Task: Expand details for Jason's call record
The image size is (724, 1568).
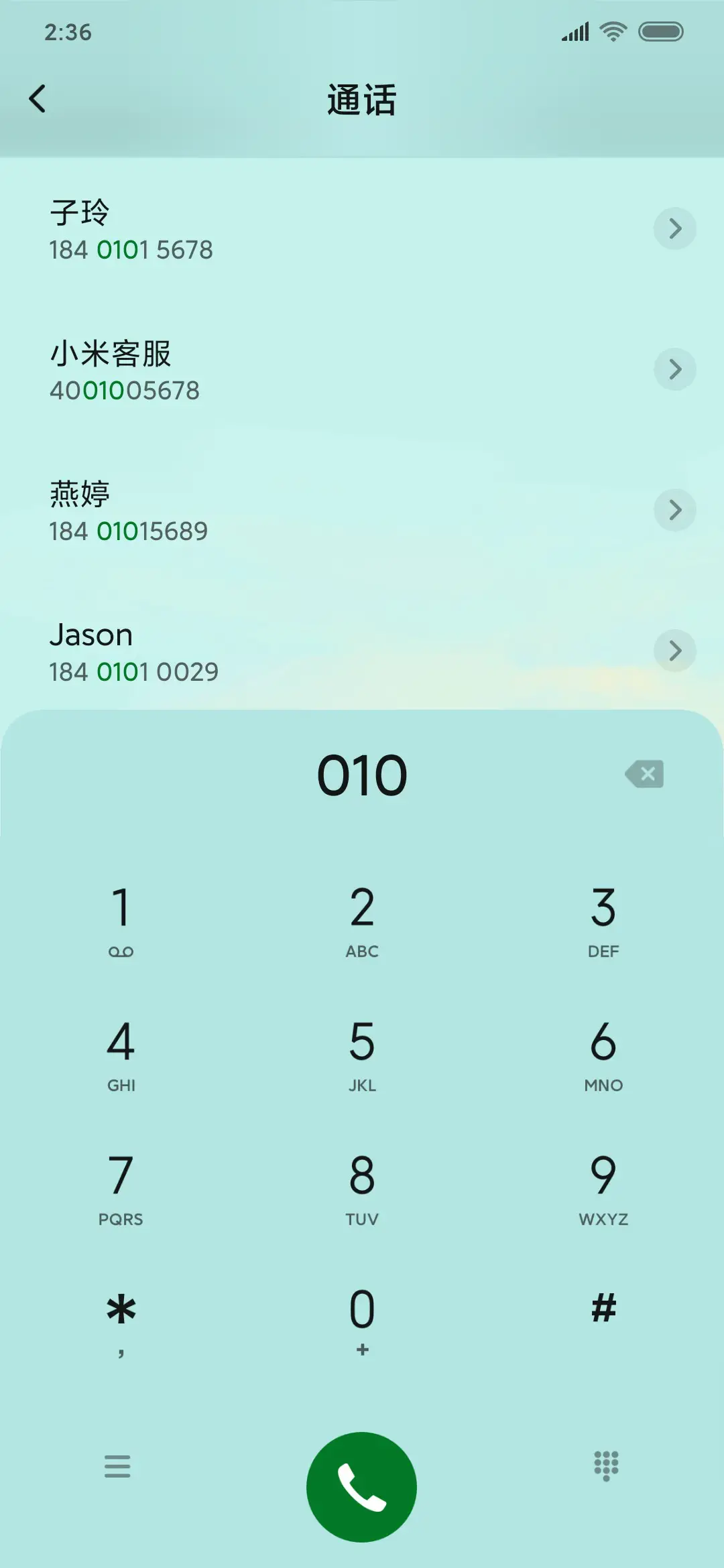Action: click(674, 651)
